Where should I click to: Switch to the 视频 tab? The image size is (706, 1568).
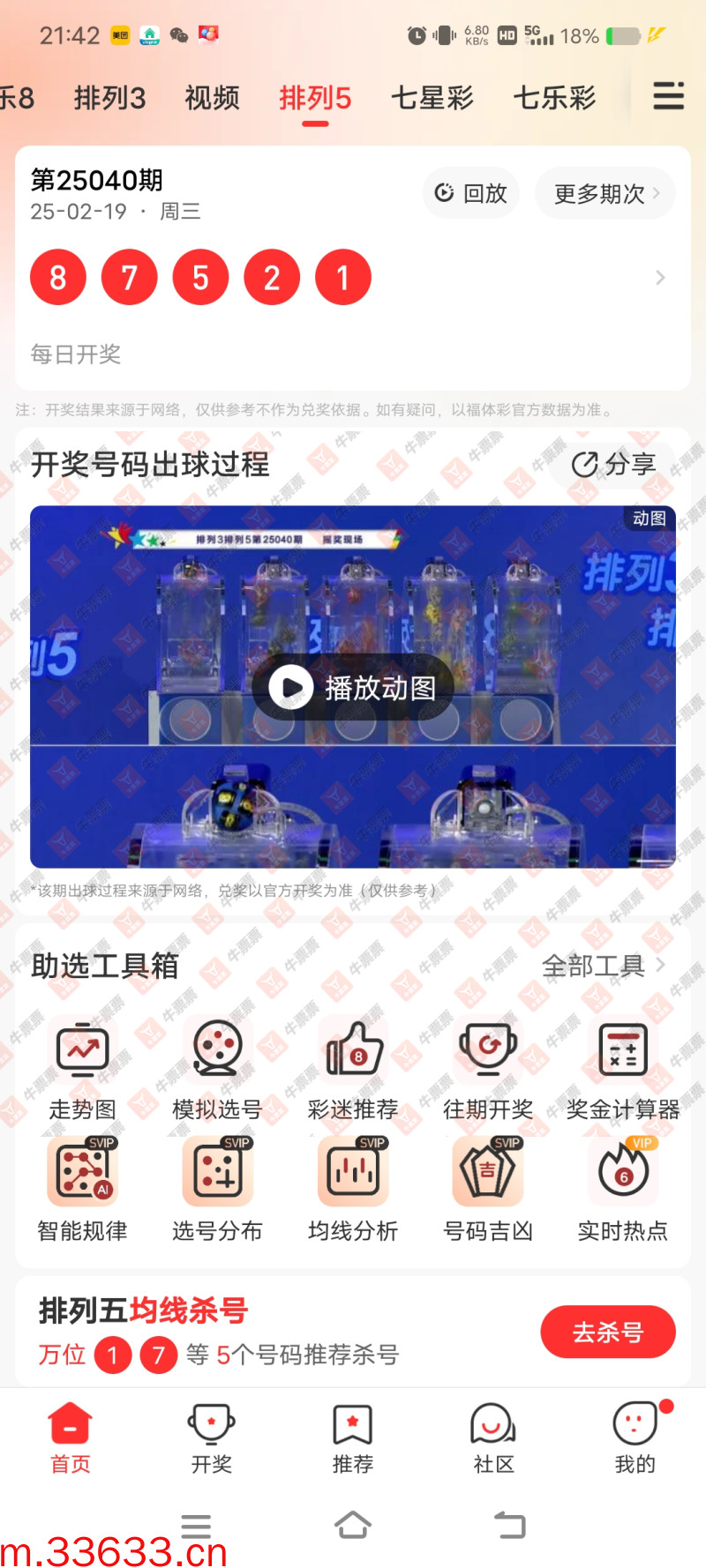(212, 98)
